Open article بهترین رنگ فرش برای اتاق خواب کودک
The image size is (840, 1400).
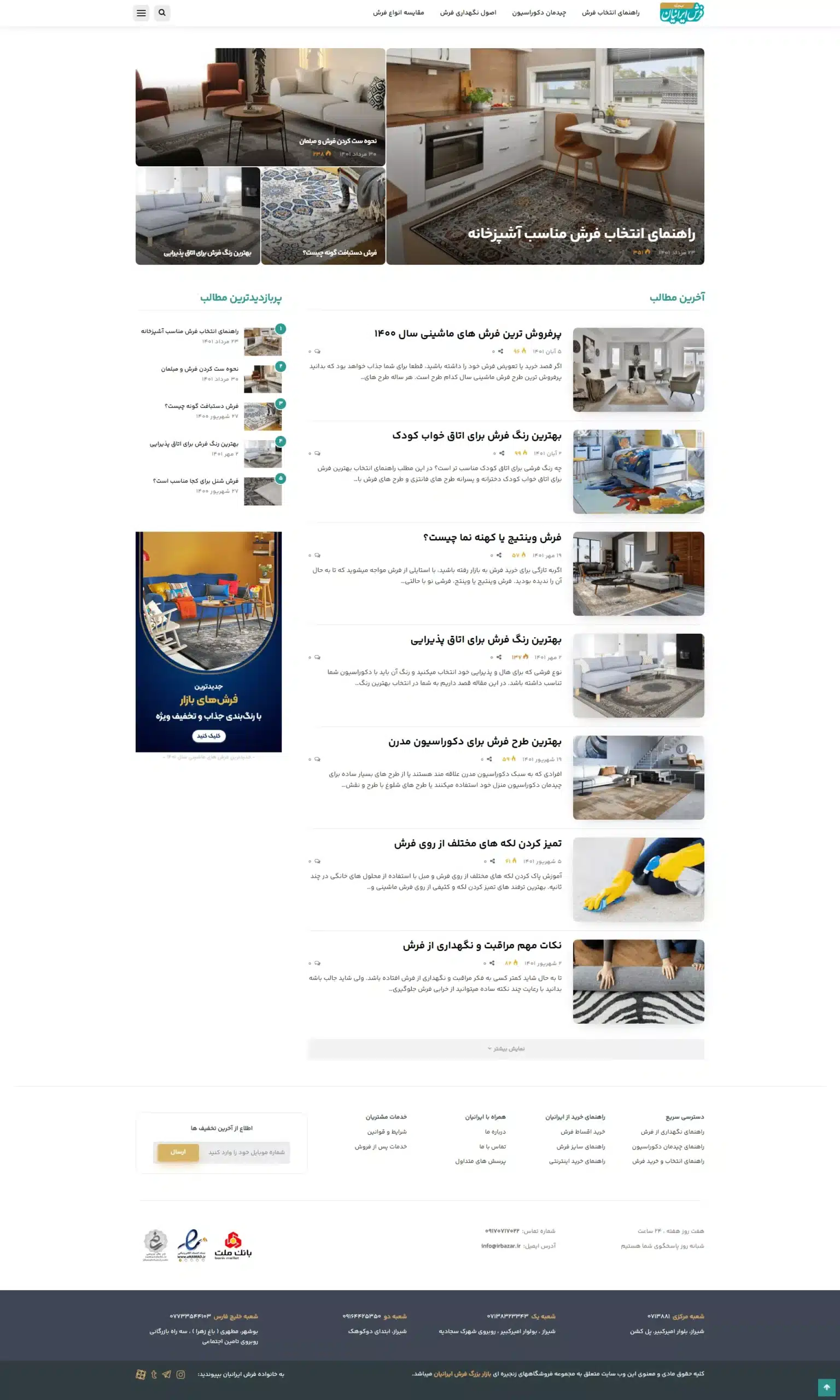tap(477, 435)
